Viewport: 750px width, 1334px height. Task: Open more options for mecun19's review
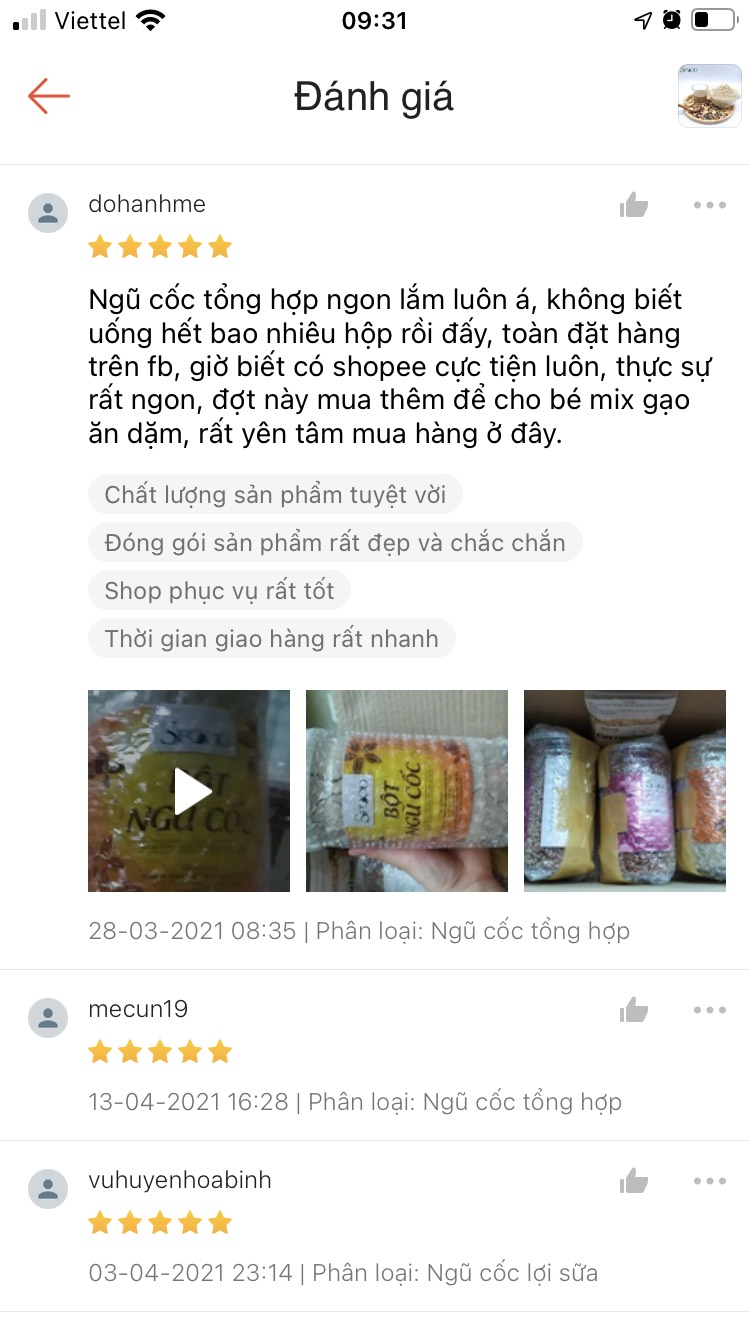[x=710, y=1010]
